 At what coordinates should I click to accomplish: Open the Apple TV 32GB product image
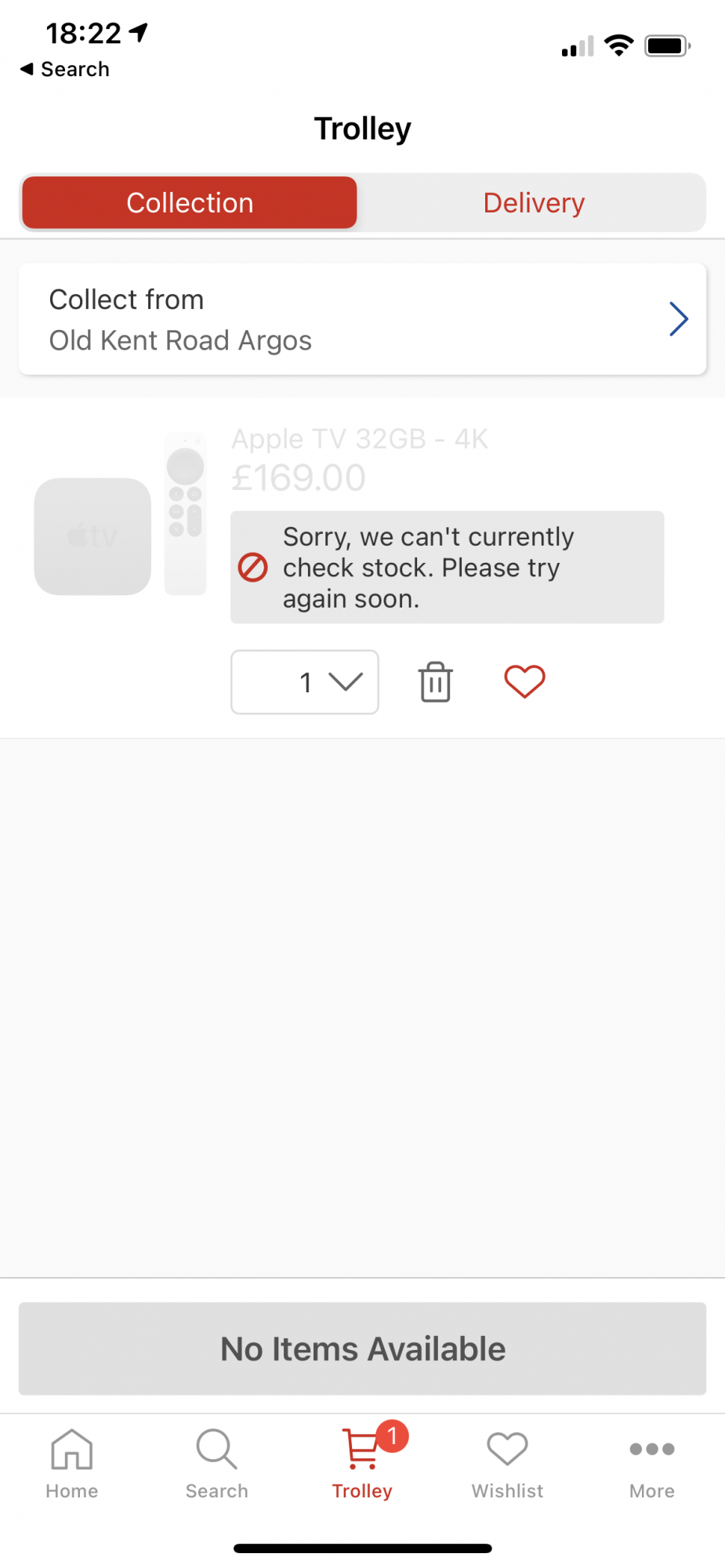tap(120, 514)
